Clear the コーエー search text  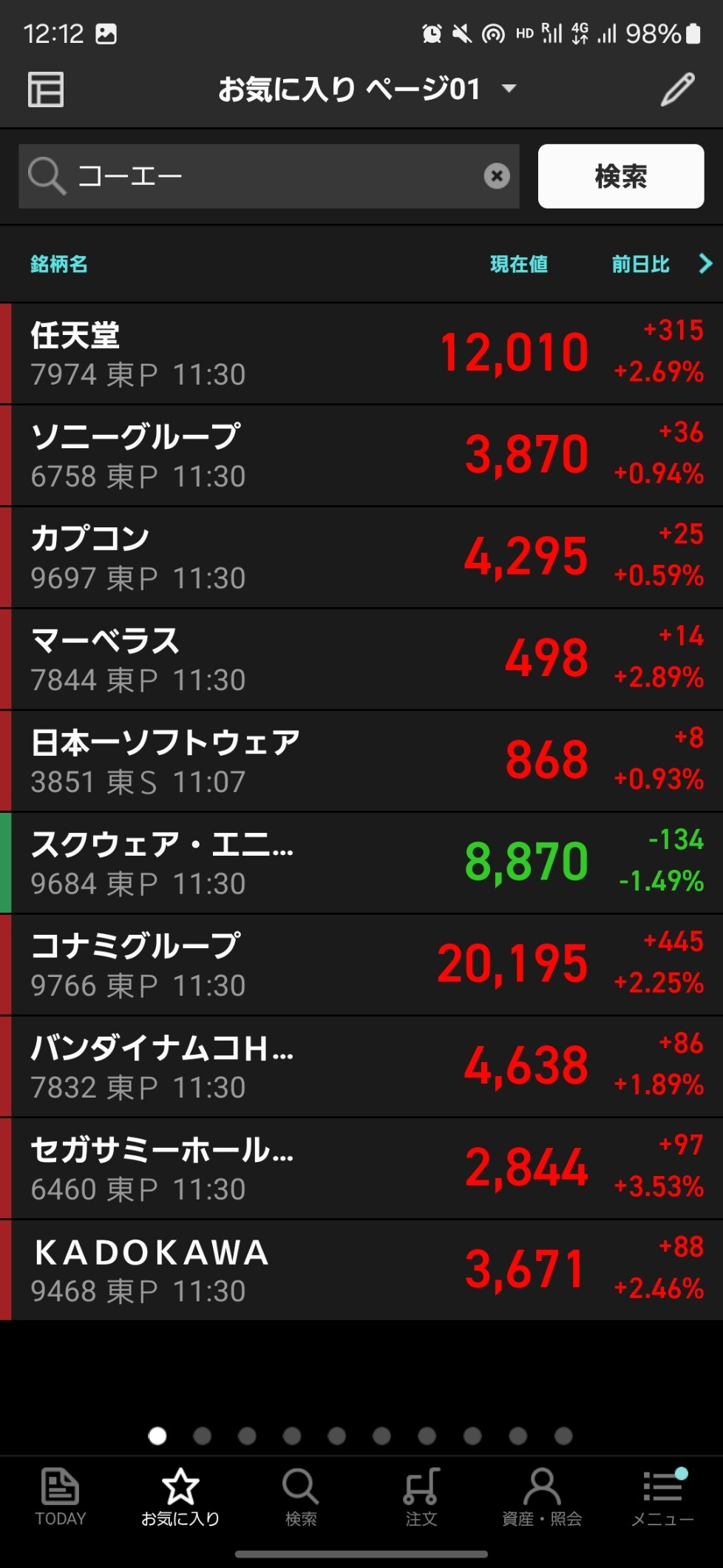(x=497, y=176)
